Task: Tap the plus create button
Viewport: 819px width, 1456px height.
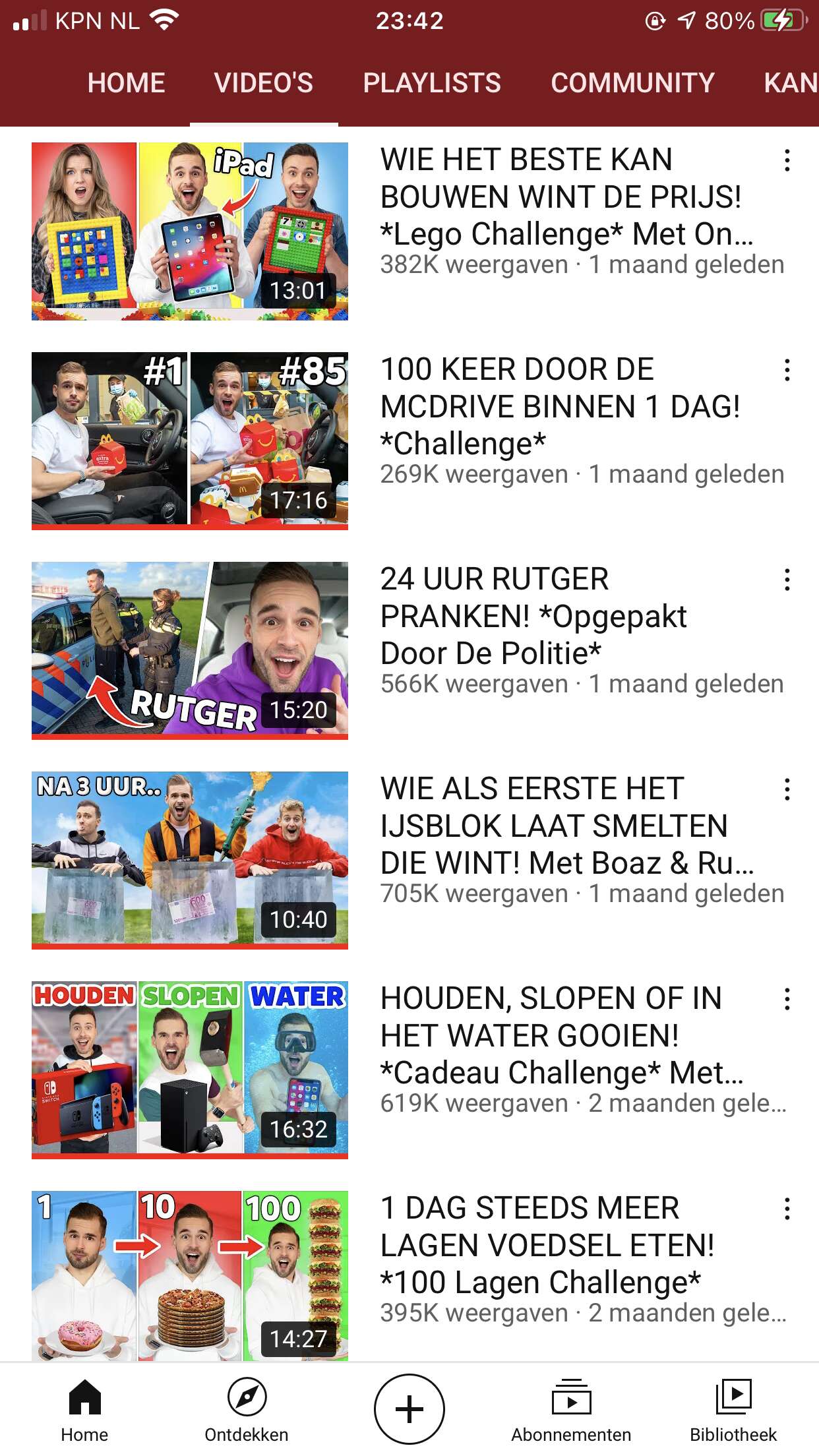Action: click(x=409, y=1409)
